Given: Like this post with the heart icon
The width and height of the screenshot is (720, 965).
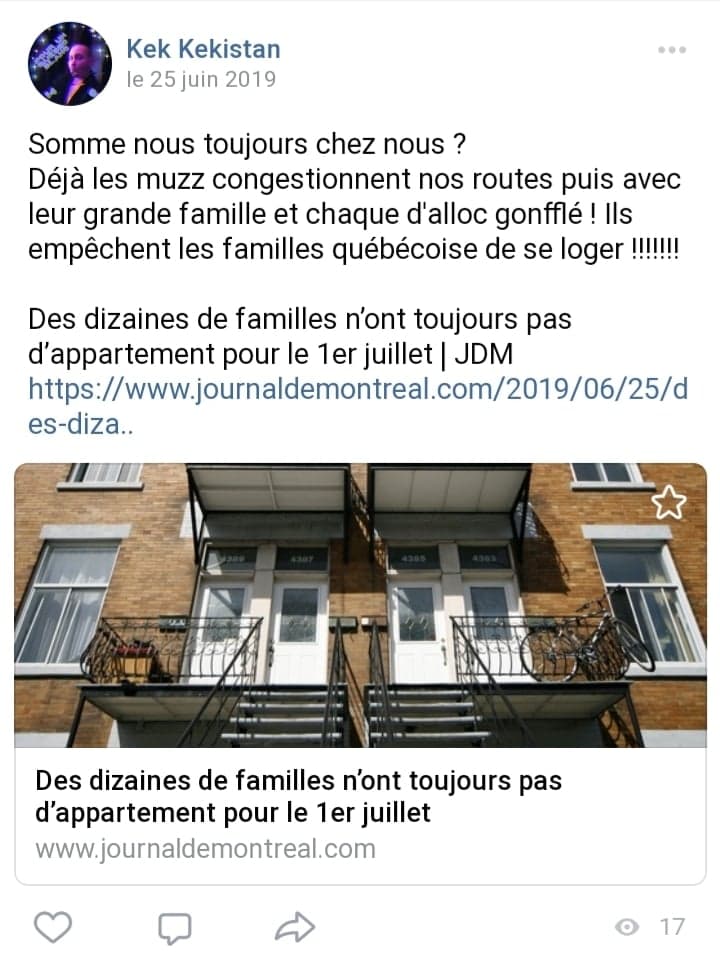Looking at the screenshot, I should [x=53, y=927].
